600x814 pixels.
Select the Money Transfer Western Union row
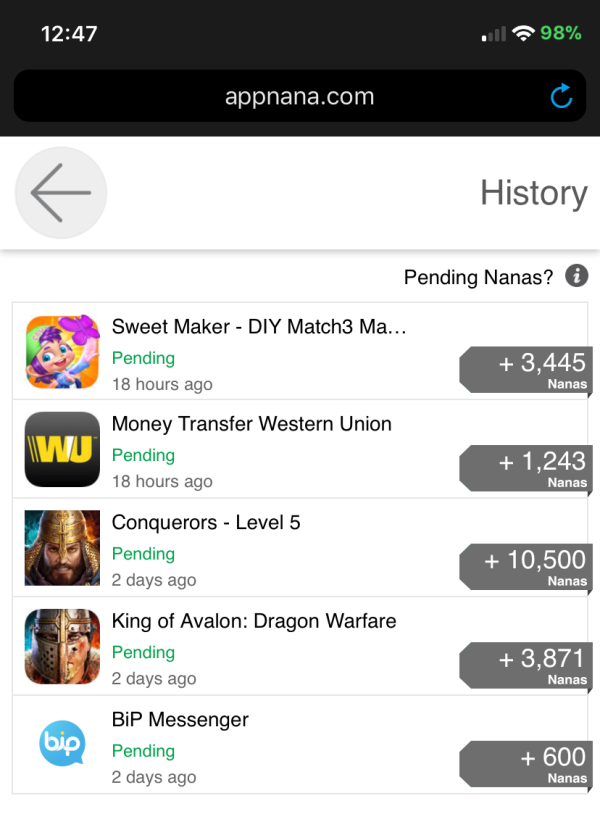[x=300, y=450]
